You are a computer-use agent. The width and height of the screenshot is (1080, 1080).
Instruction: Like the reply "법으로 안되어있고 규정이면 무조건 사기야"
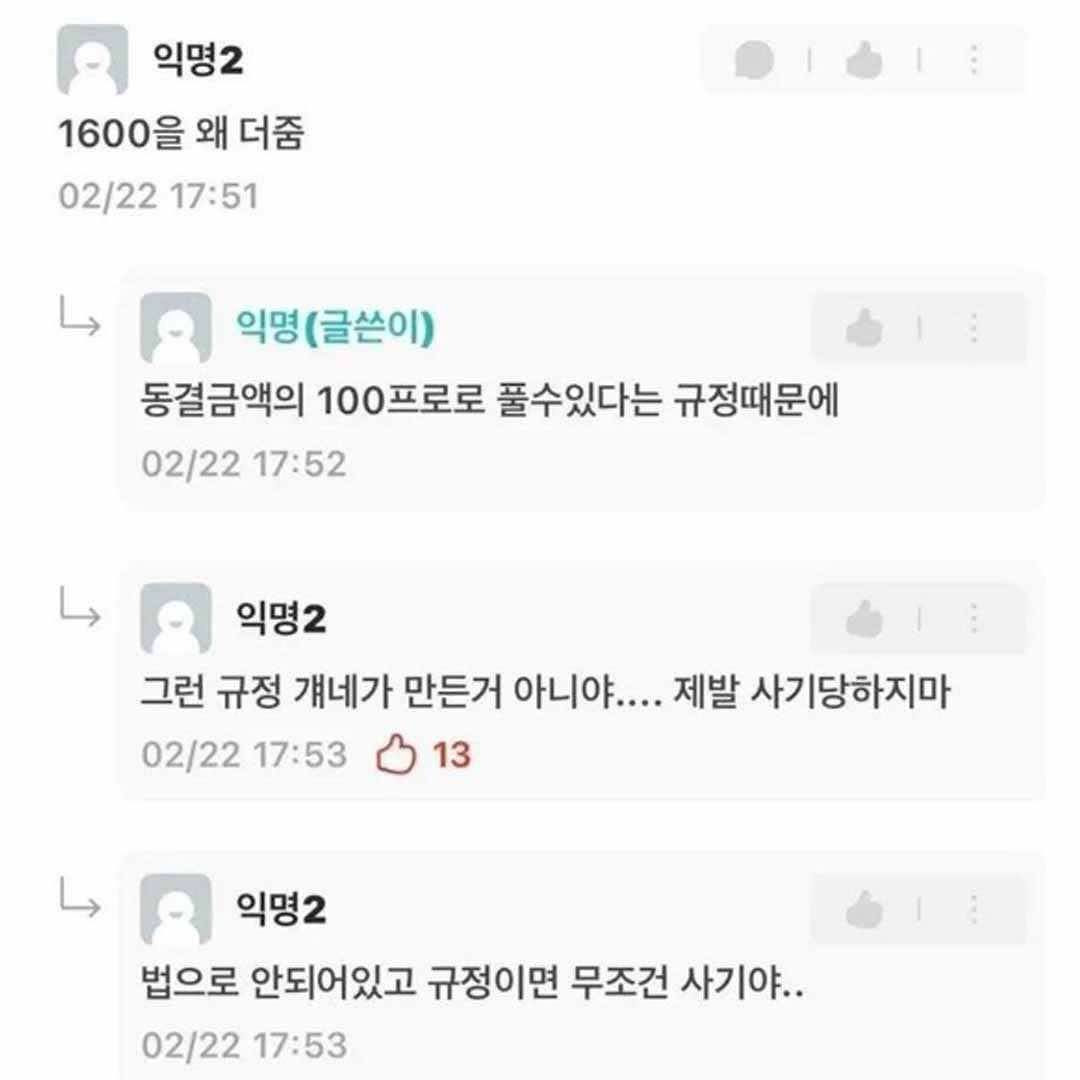coord(864,909)
